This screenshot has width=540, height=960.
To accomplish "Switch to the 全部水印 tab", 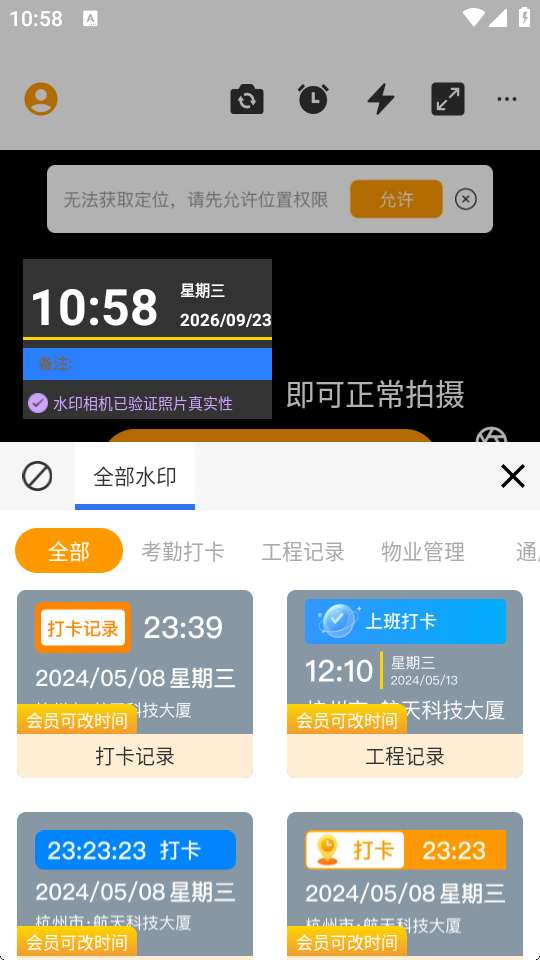I will point(135,476).
